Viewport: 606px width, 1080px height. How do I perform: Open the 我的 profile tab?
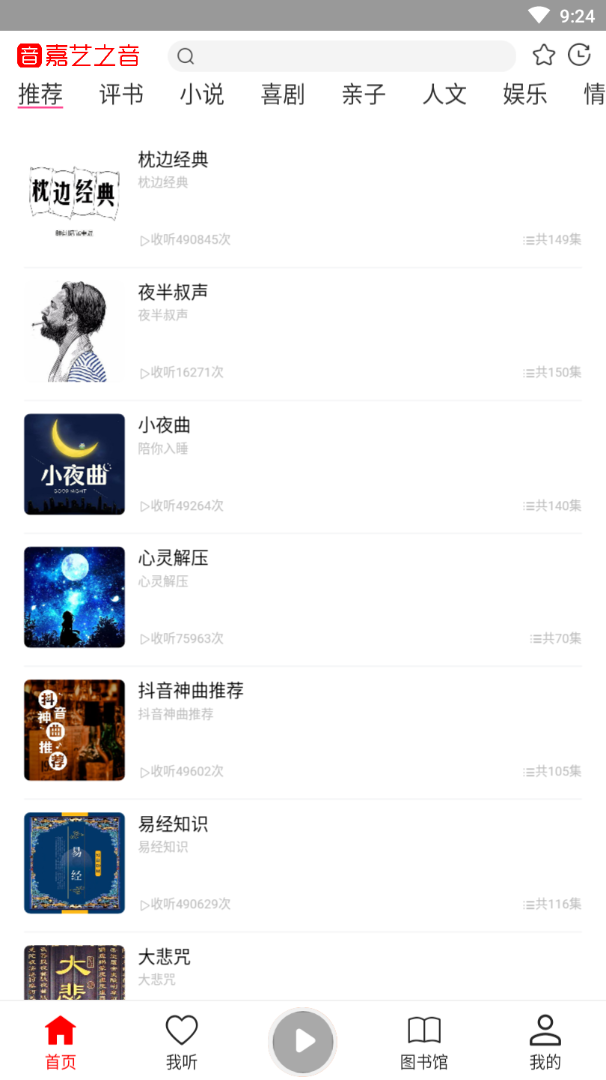click(x=545, y=1042)
